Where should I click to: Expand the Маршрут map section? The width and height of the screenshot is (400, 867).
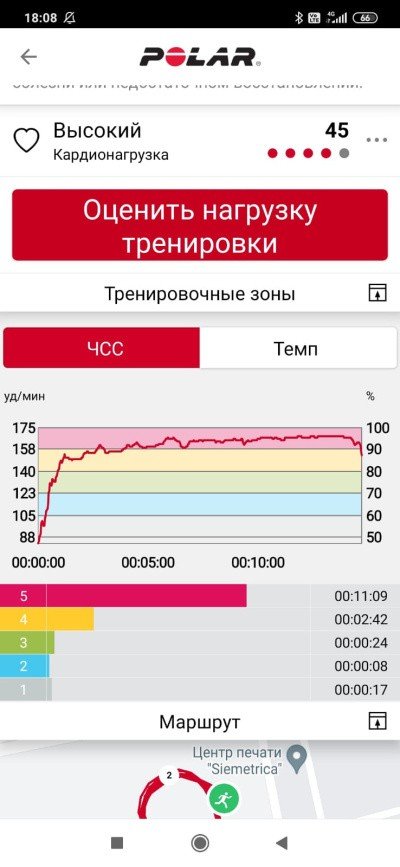pos(377,720)
